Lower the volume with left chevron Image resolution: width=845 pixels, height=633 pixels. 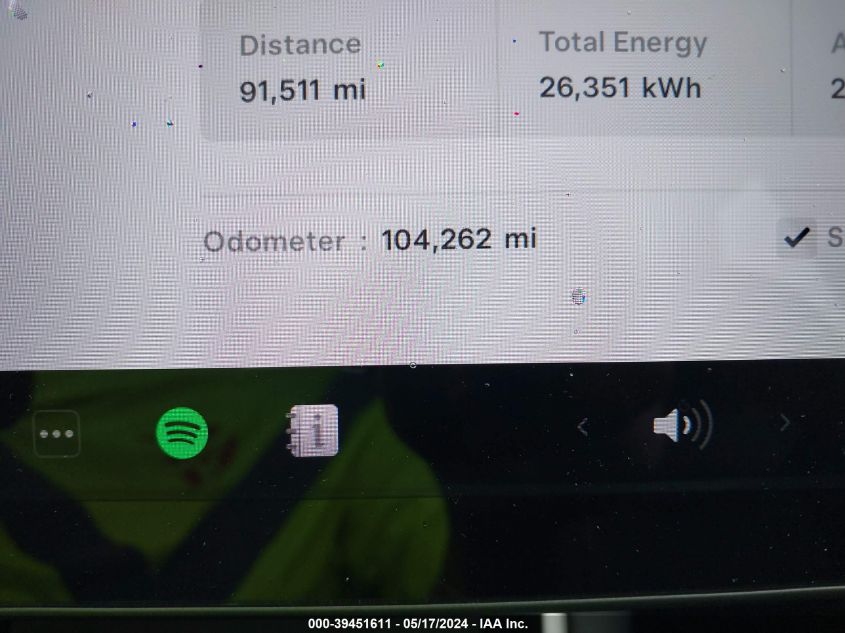[x=582, y=428]
